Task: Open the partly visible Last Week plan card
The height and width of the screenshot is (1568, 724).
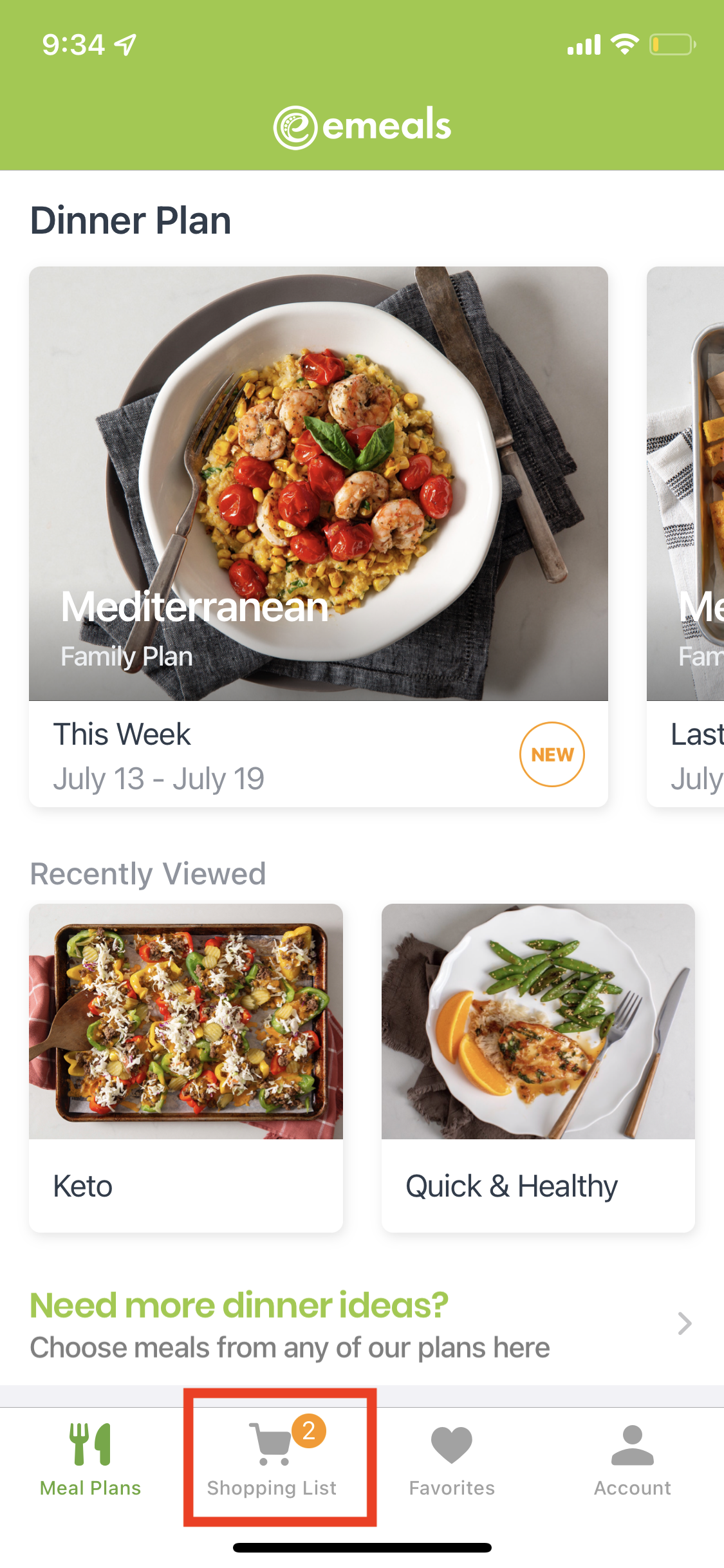Action: (685, 536)
